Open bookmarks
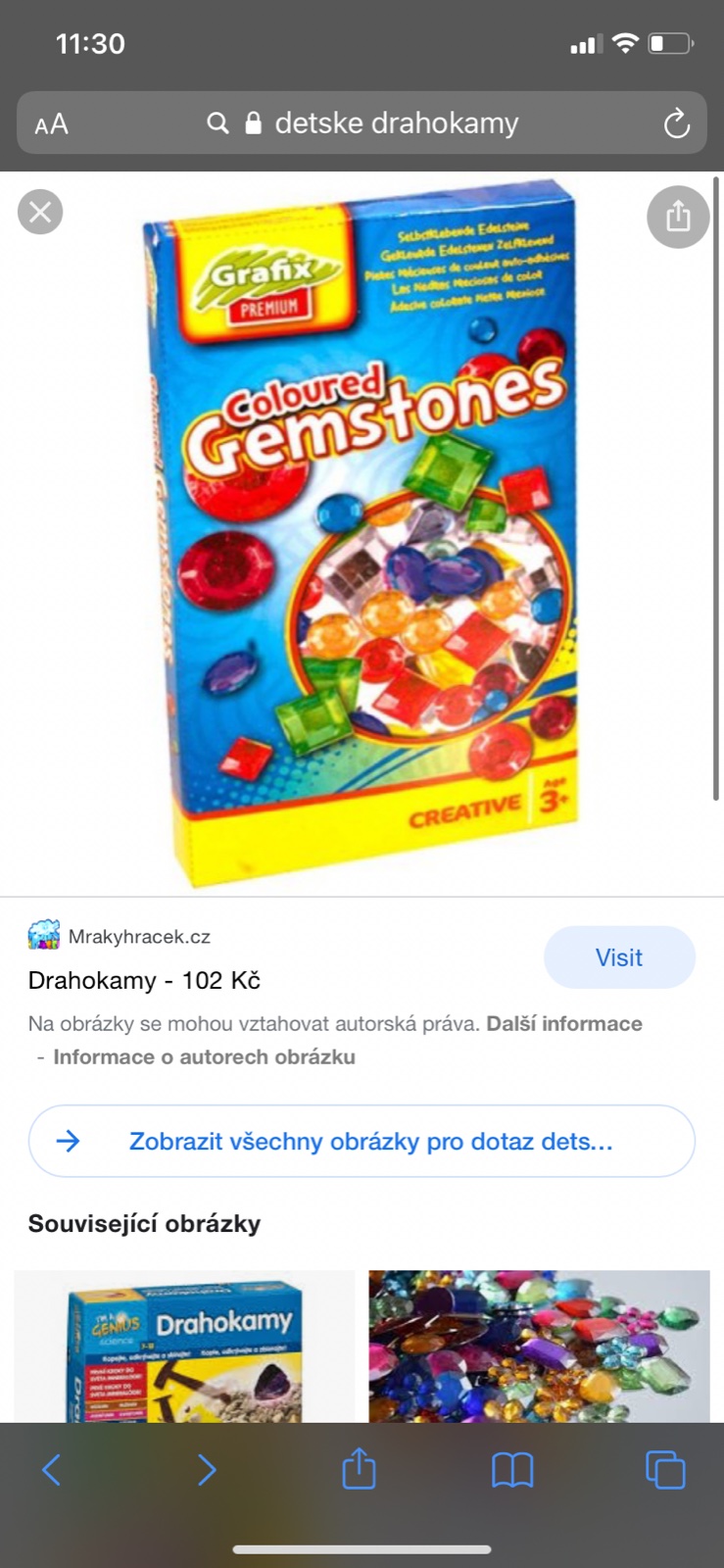 [x=512, y=1469]
